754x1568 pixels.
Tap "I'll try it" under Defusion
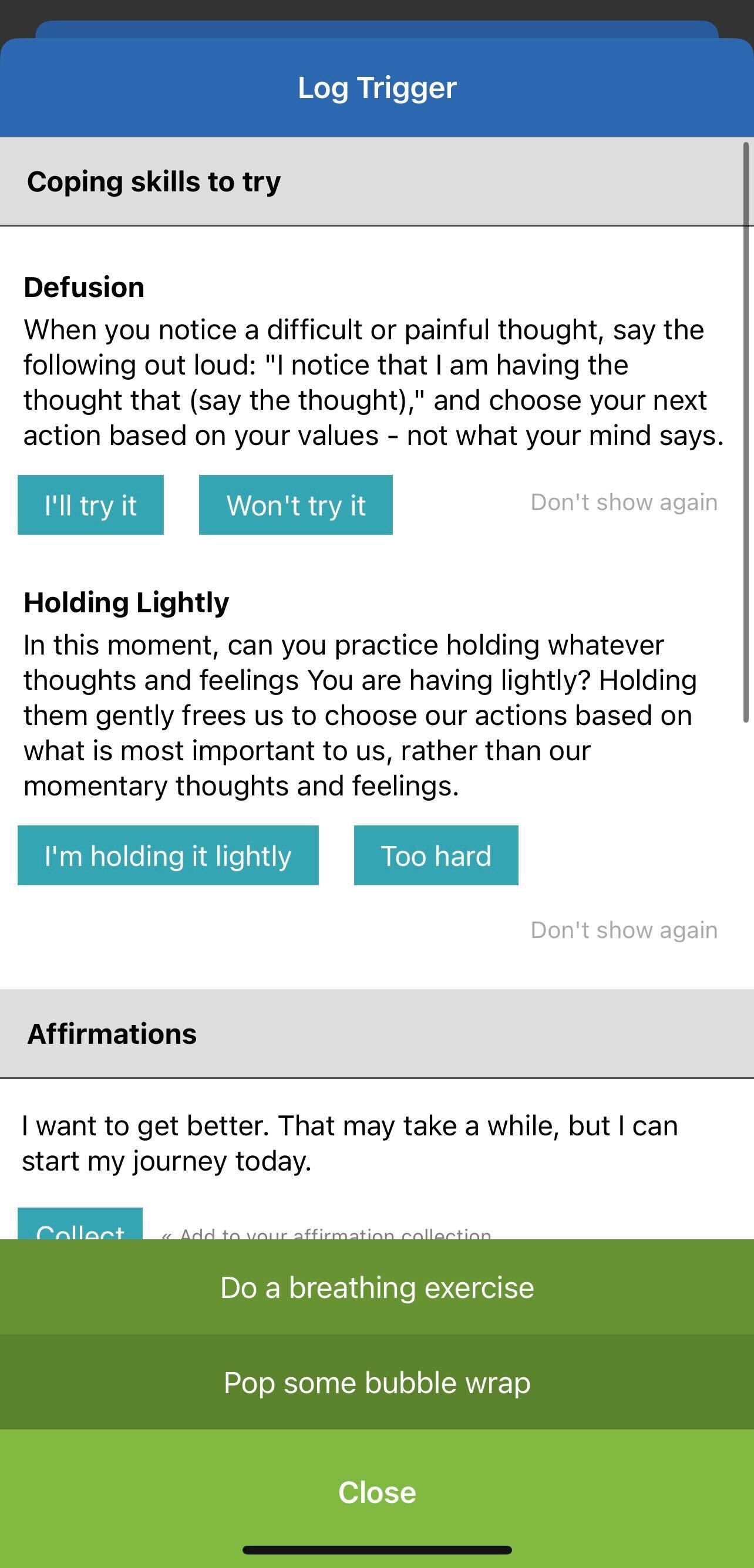[90, 505]
